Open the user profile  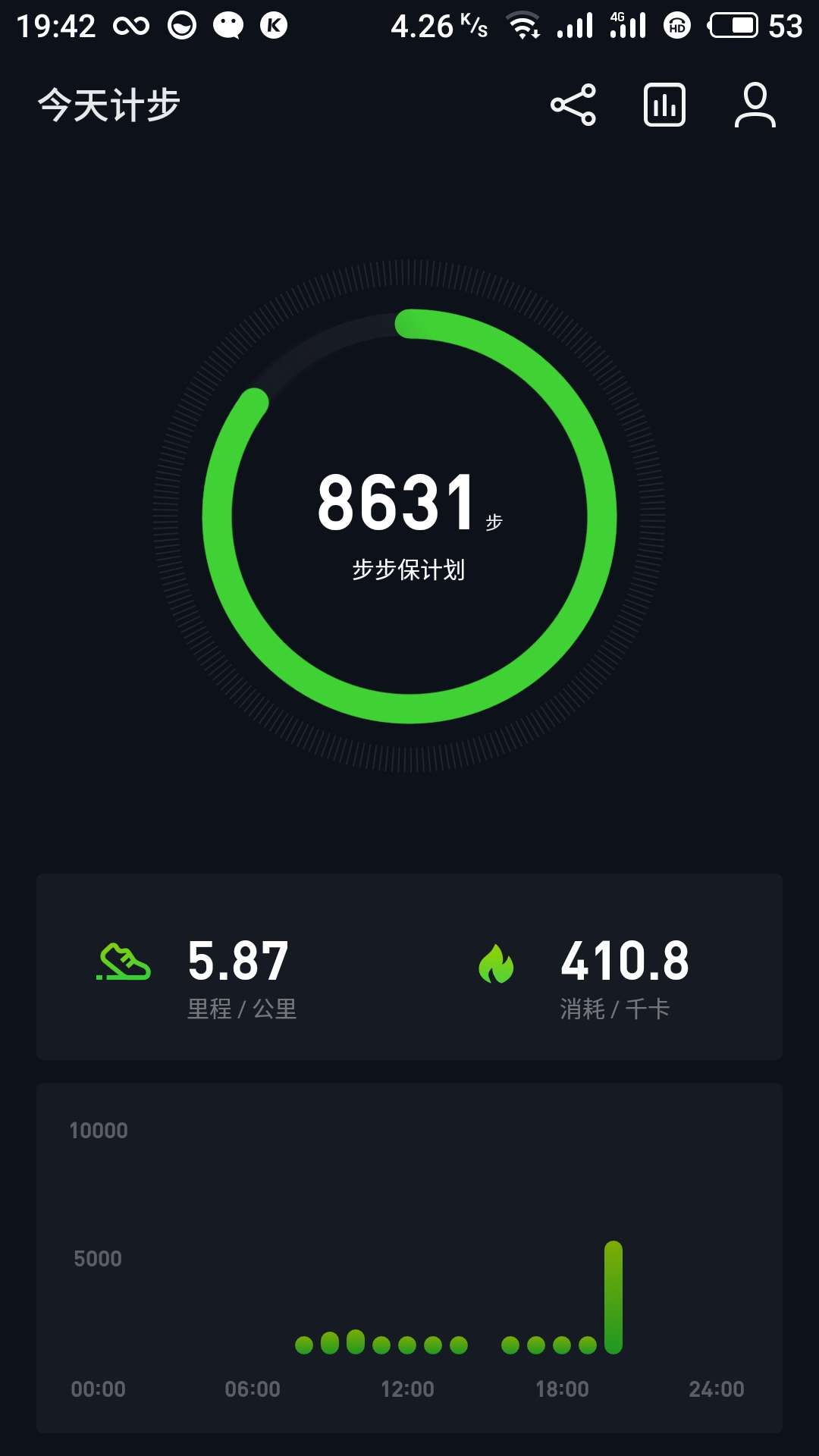point(753,105)
